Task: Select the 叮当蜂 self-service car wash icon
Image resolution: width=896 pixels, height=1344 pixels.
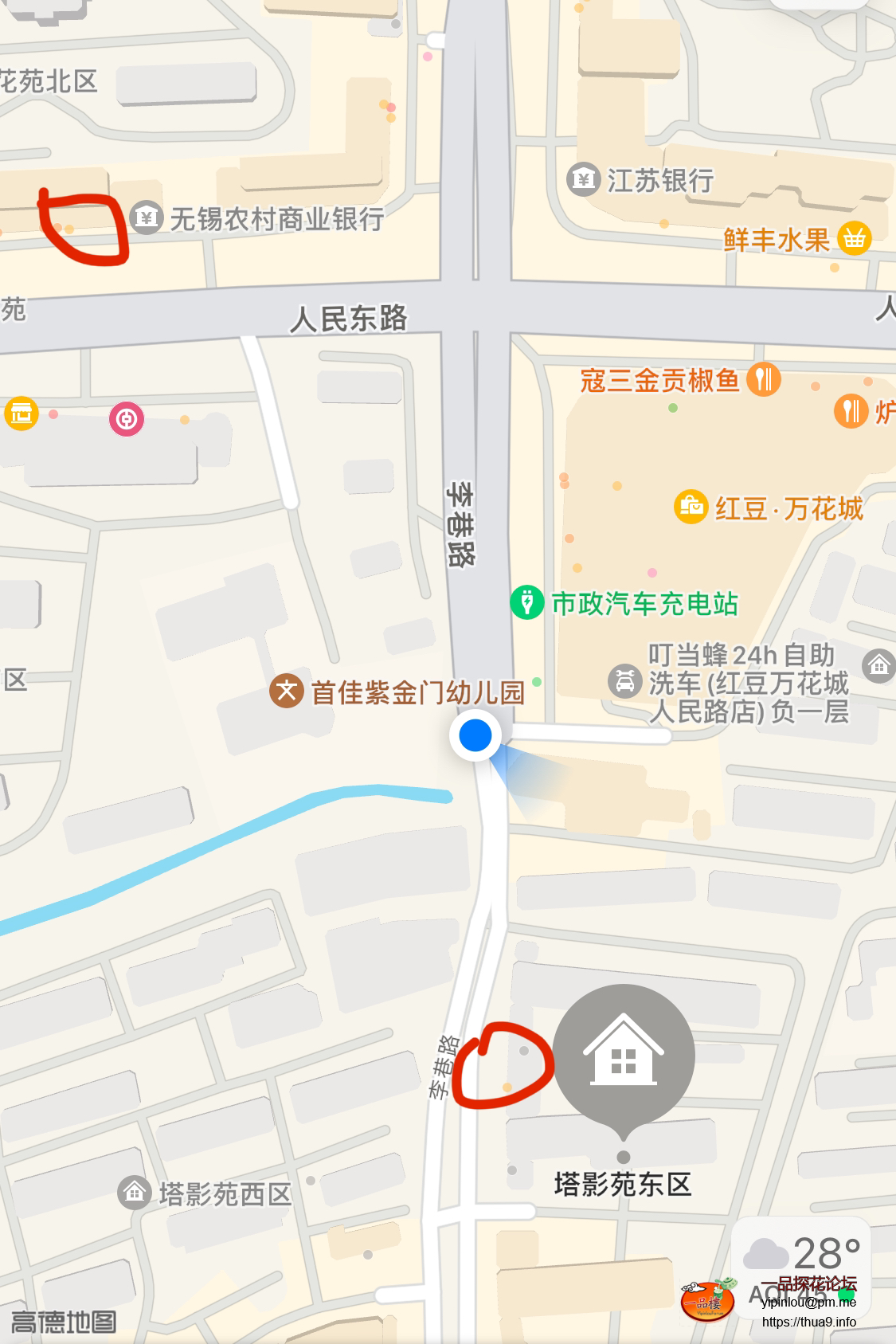Action: coord(625,681)
